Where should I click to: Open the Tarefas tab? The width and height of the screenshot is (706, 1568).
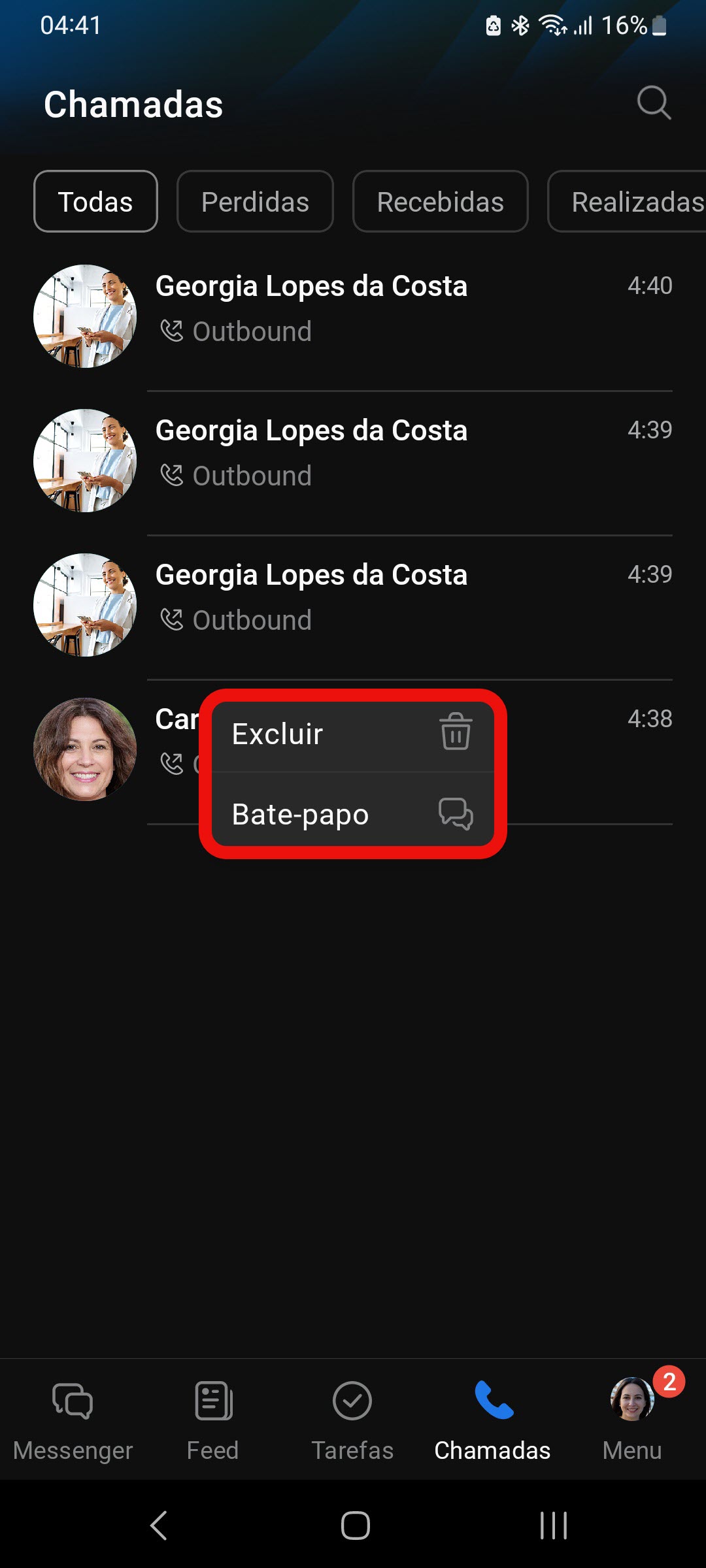352,1419
